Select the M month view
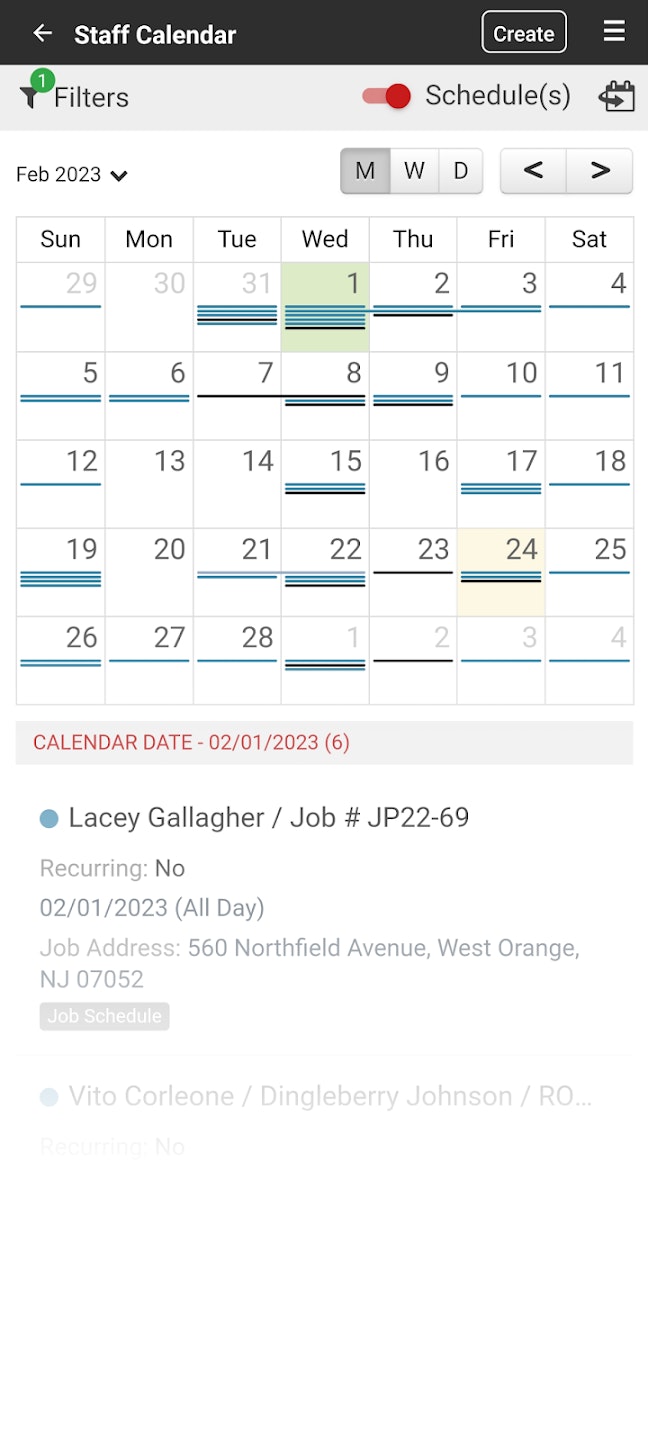Viewport: 648px width, 1440px height. (365, 171)
